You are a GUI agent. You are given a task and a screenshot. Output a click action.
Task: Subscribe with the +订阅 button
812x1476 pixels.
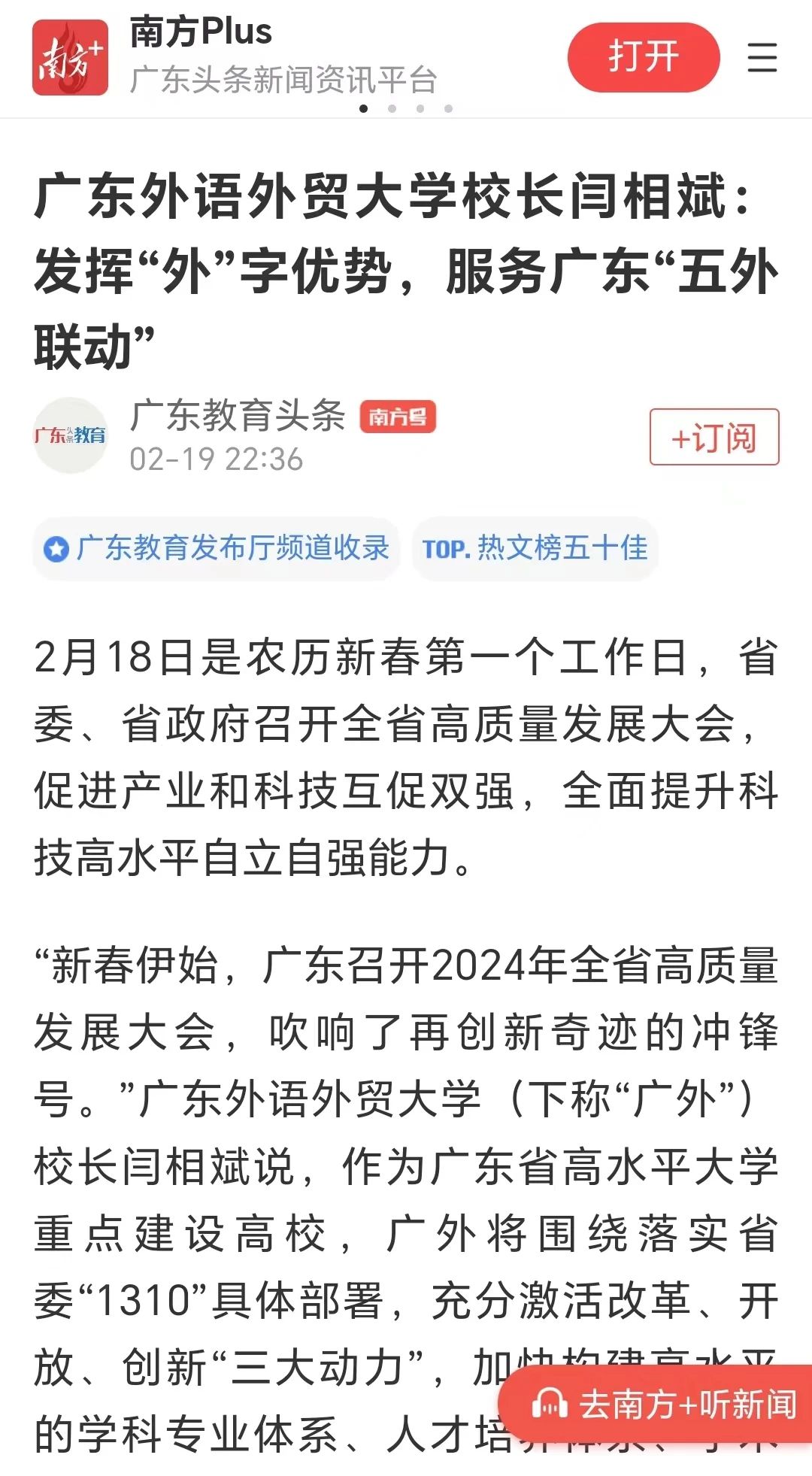(714, 437)
